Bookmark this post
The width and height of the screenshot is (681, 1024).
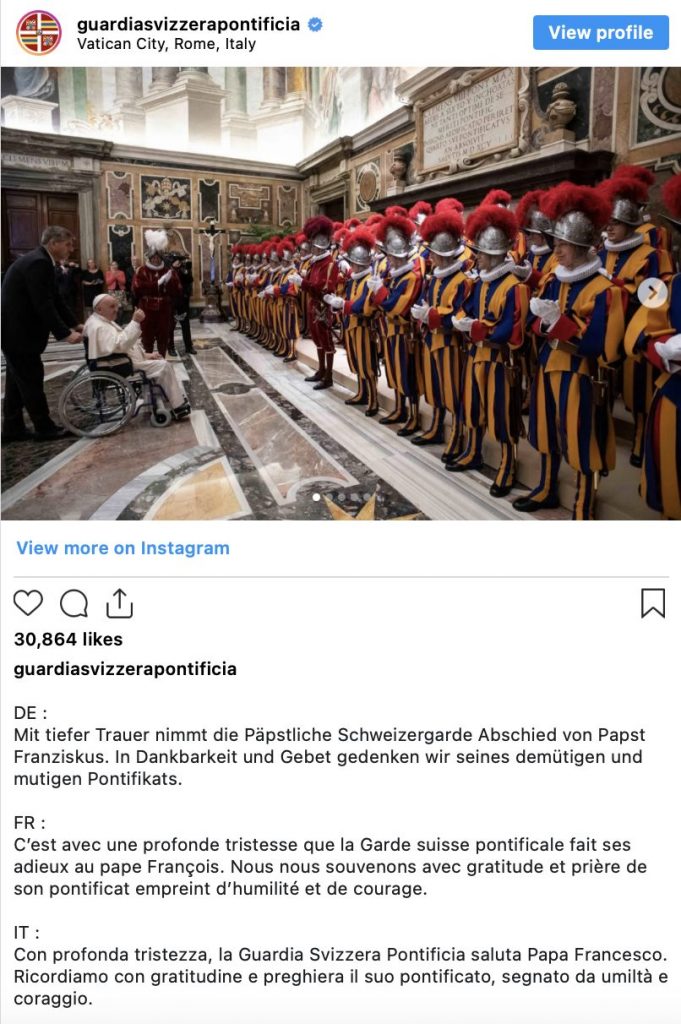coord(652,603)
